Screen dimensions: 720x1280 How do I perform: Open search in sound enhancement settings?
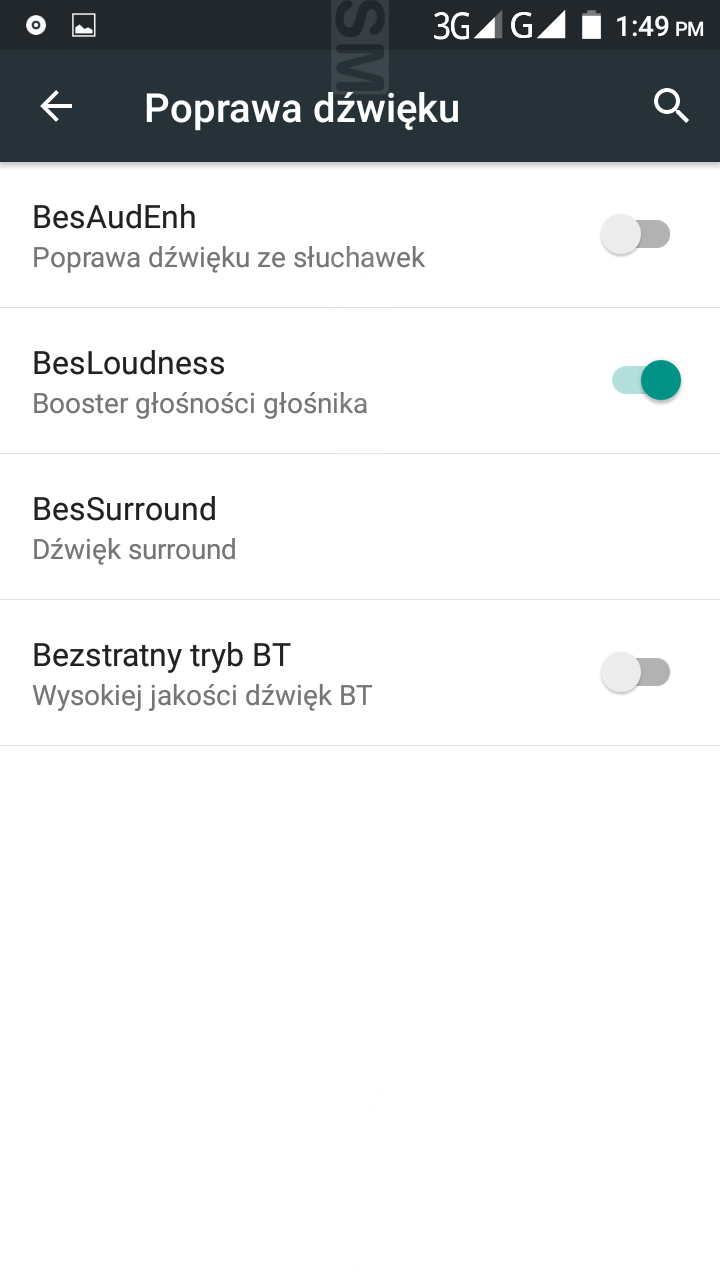pyautogui.click(x=671, y=106)
